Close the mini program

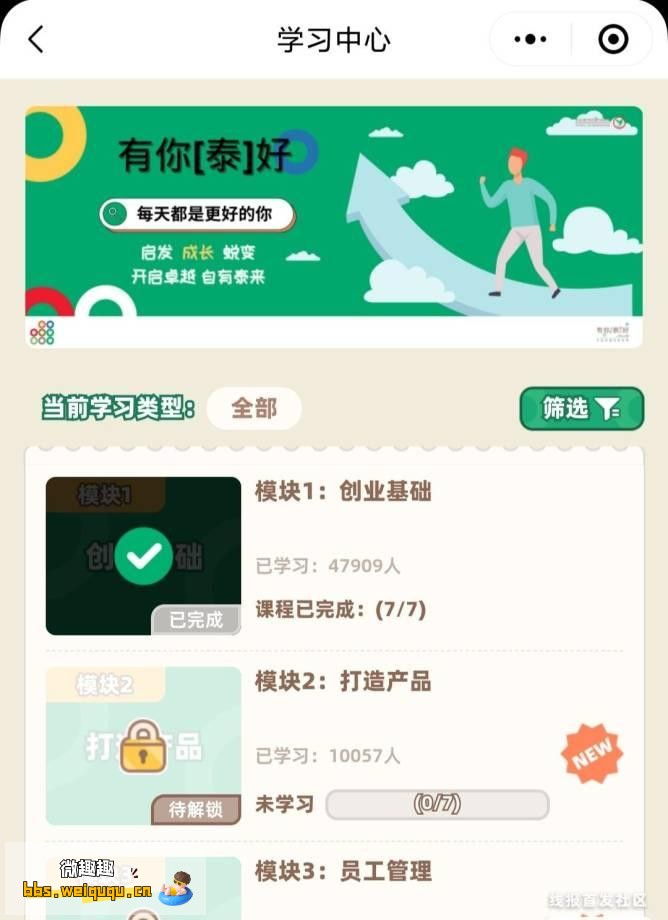point(612,40)
